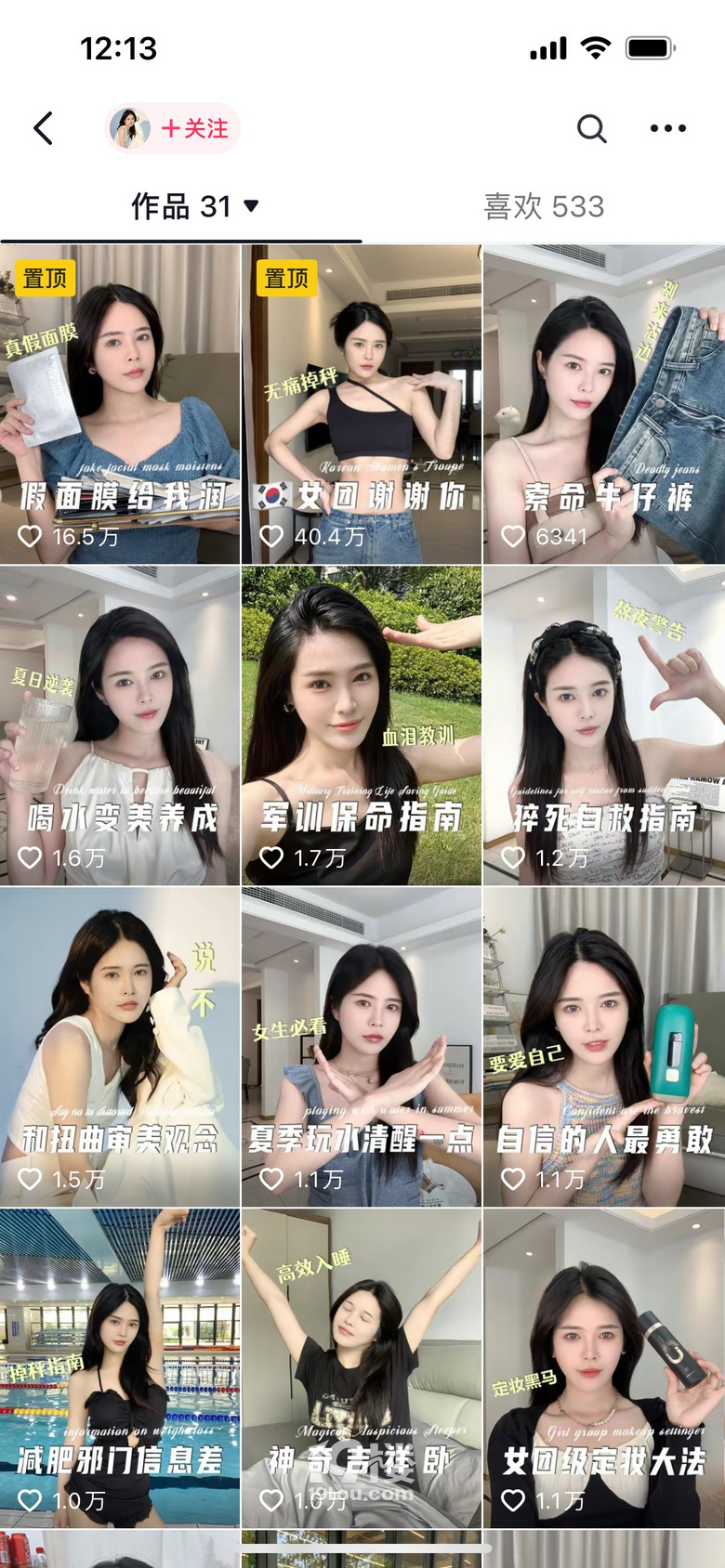
Task: Play the video 女团级定妆大法
Action: pos(604,1368)
